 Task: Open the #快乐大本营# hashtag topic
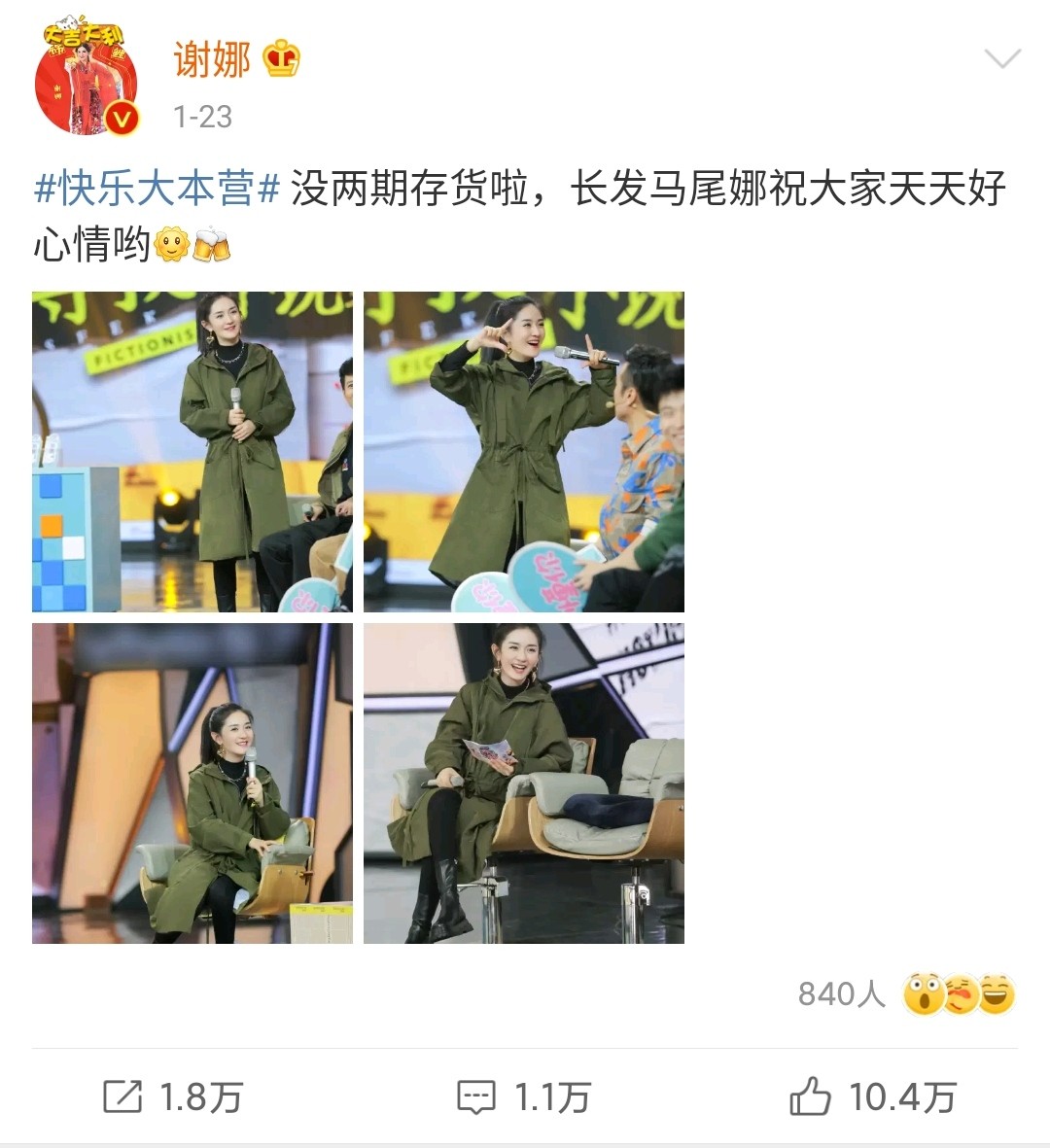click(157, 189)
